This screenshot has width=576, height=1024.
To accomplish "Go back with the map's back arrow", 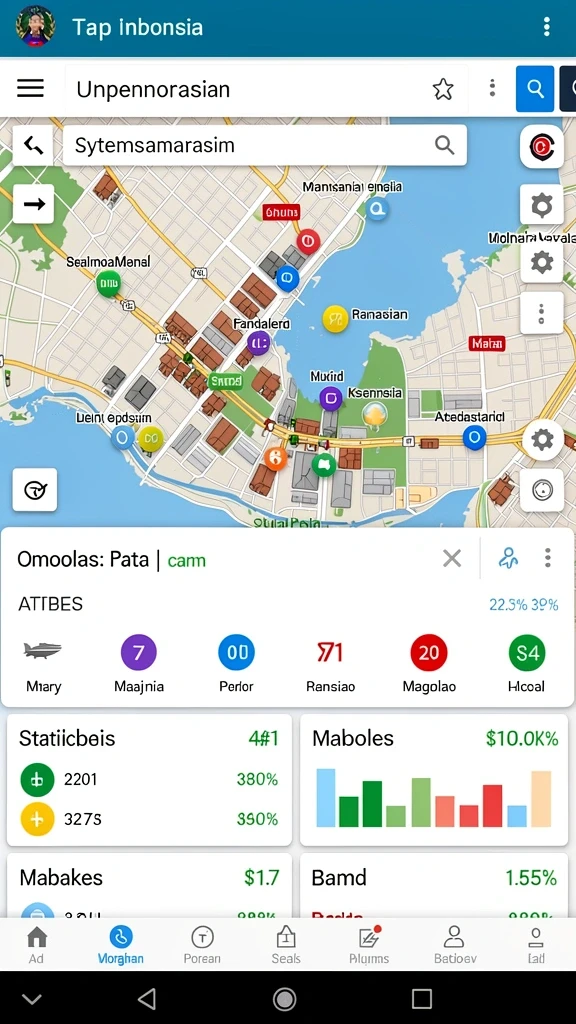I will click(33, 145).
